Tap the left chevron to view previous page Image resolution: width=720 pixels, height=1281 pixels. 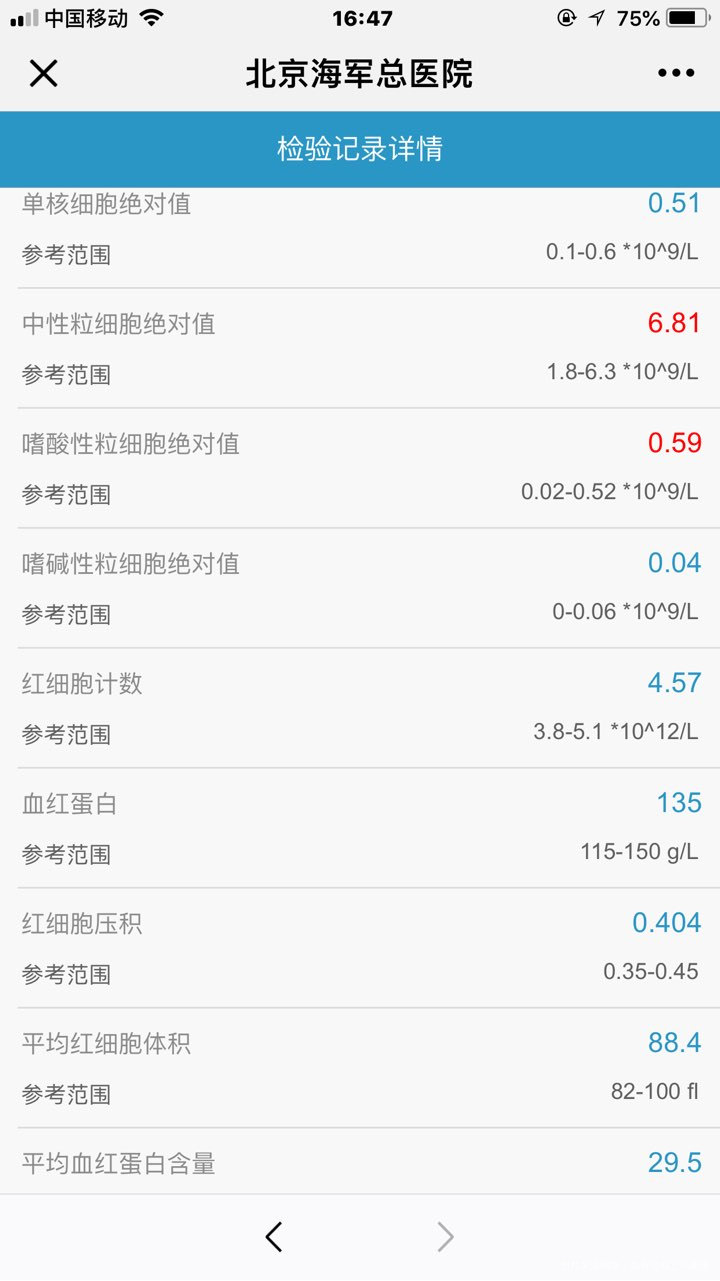[x=274, y=1237]
